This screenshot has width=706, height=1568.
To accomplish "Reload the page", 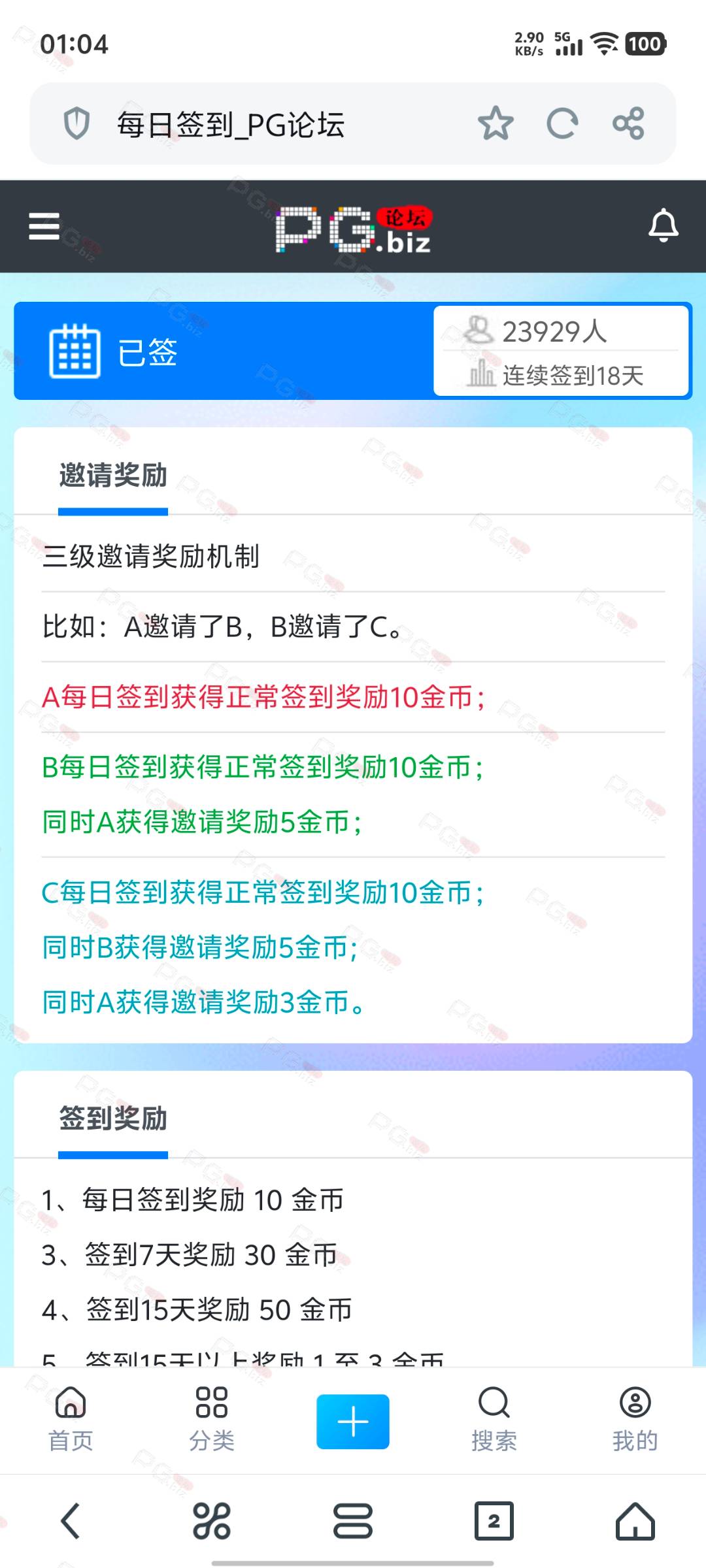I will pos(562,123).
